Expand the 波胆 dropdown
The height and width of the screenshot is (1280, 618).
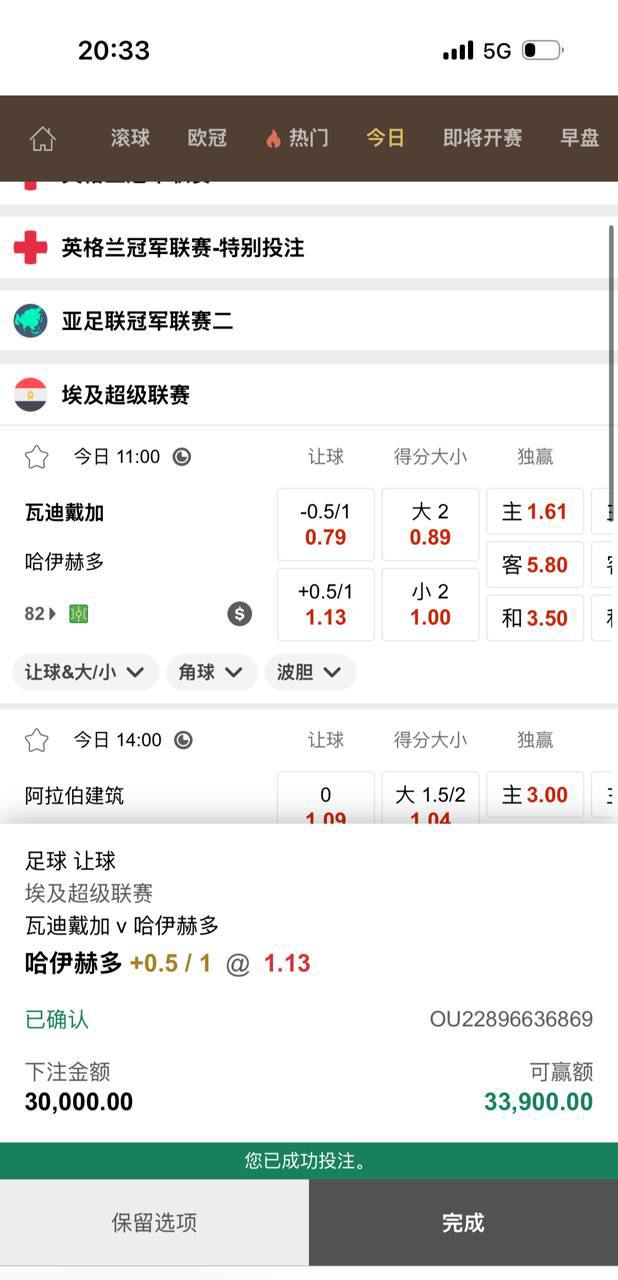[x=309, y=672]
